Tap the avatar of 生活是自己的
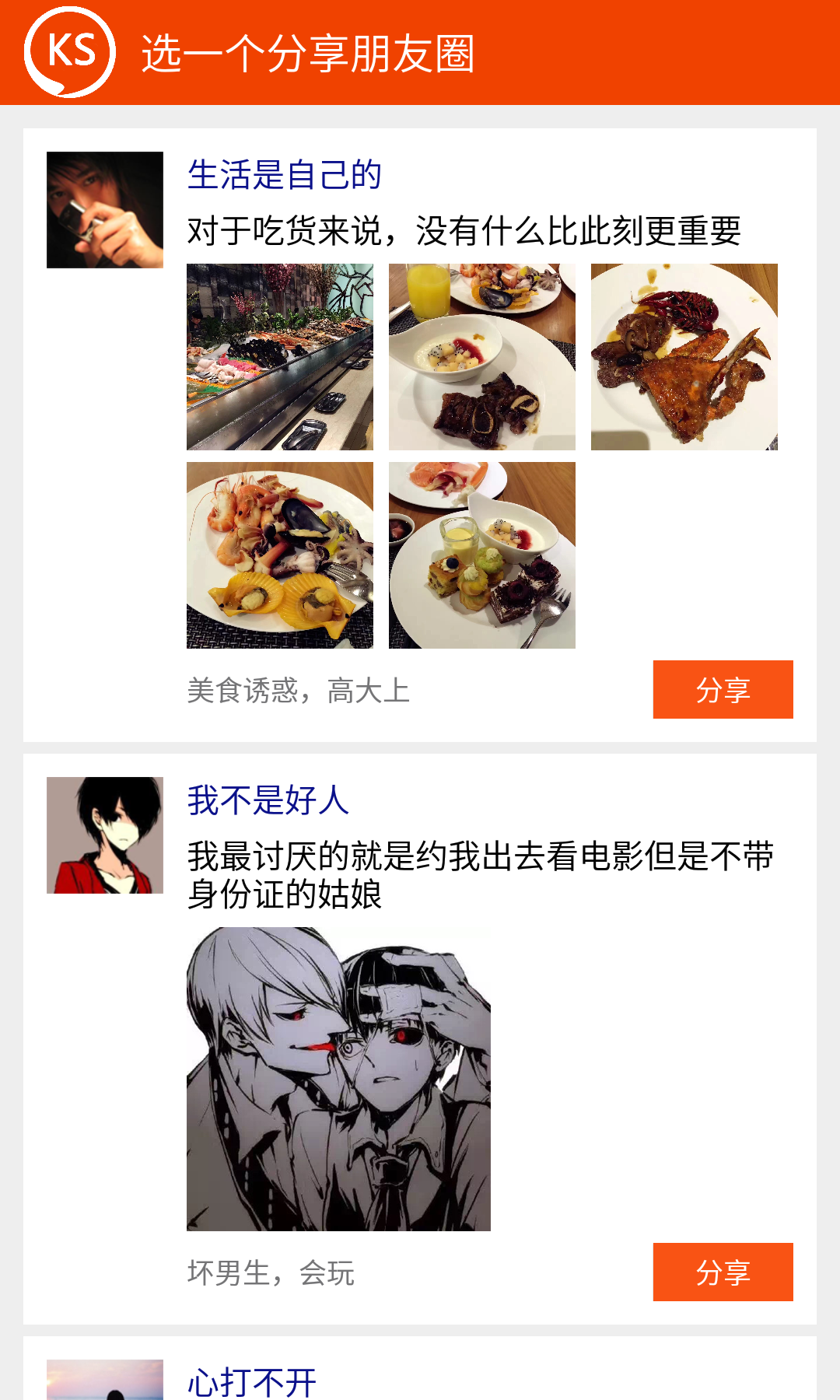840x1400 pixels. tap(105, 210)
